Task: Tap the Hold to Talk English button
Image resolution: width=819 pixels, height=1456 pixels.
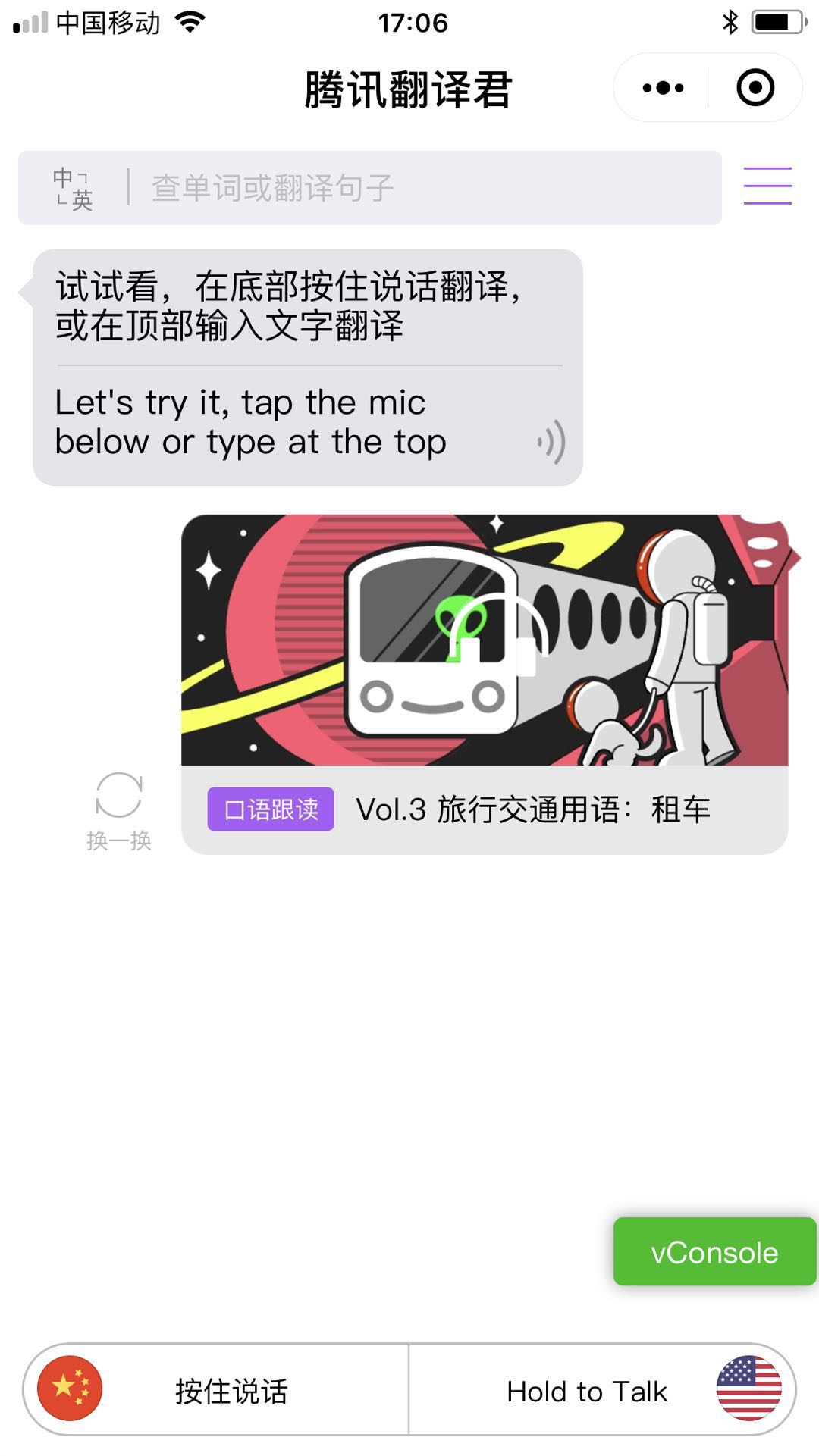Action: tap(602, 1390)
